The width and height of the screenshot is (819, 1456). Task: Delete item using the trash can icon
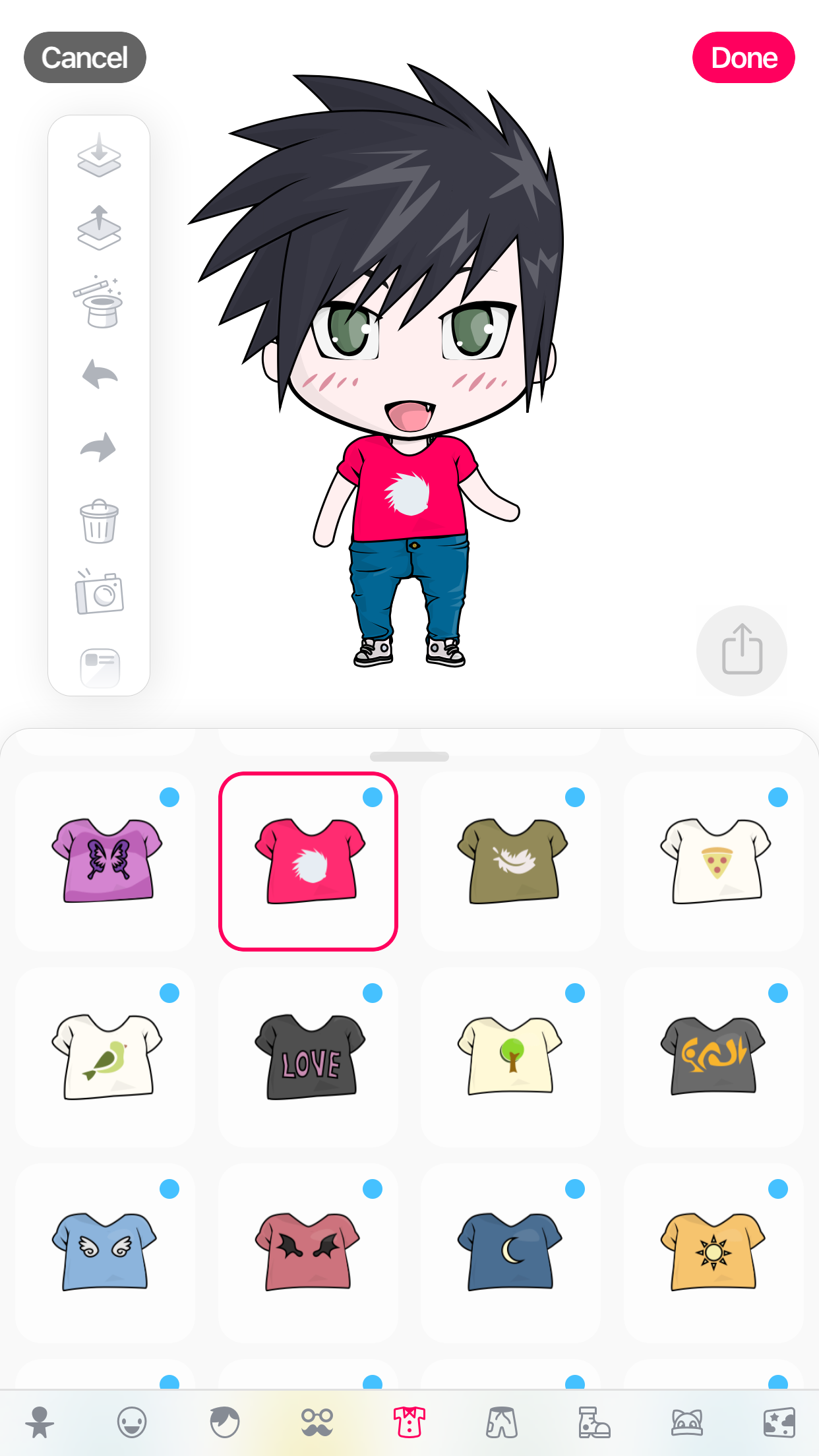99,521
